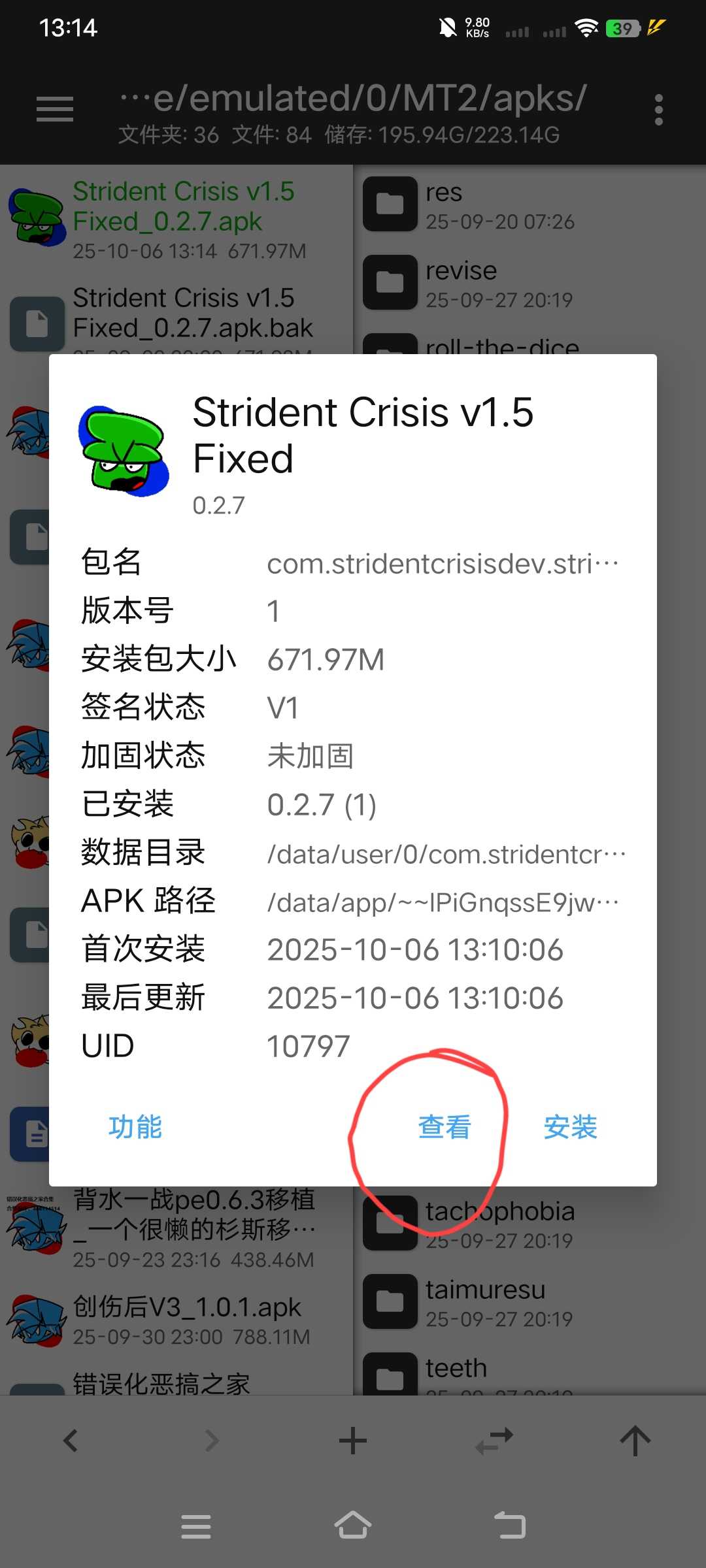The height and width of the screenshot is (1568, 706).
Task: Go back with the left arrow toolbar button
Action: (71, 1441)
